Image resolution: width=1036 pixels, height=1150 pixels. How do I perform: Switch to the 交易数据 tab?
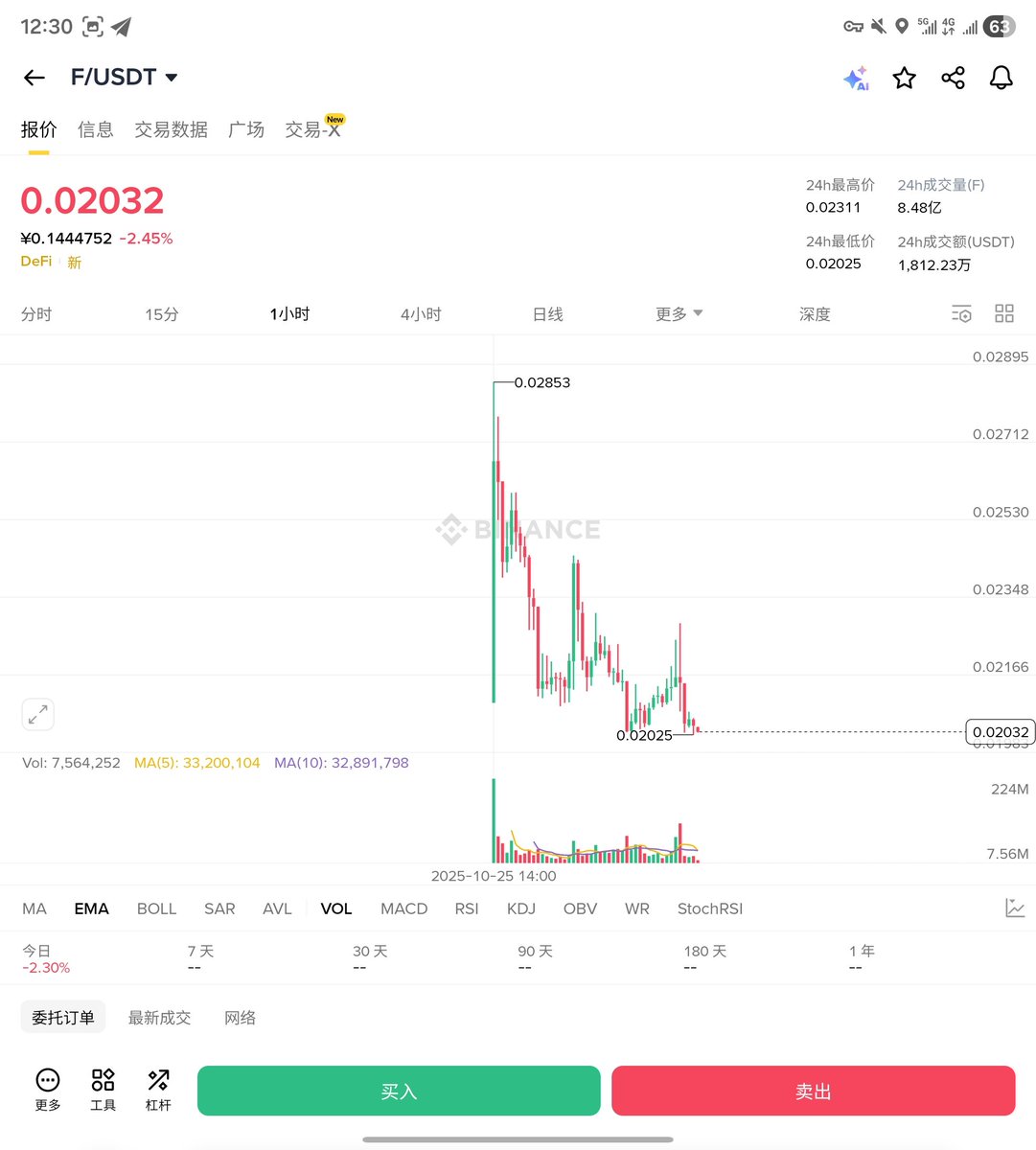(171, 129)
